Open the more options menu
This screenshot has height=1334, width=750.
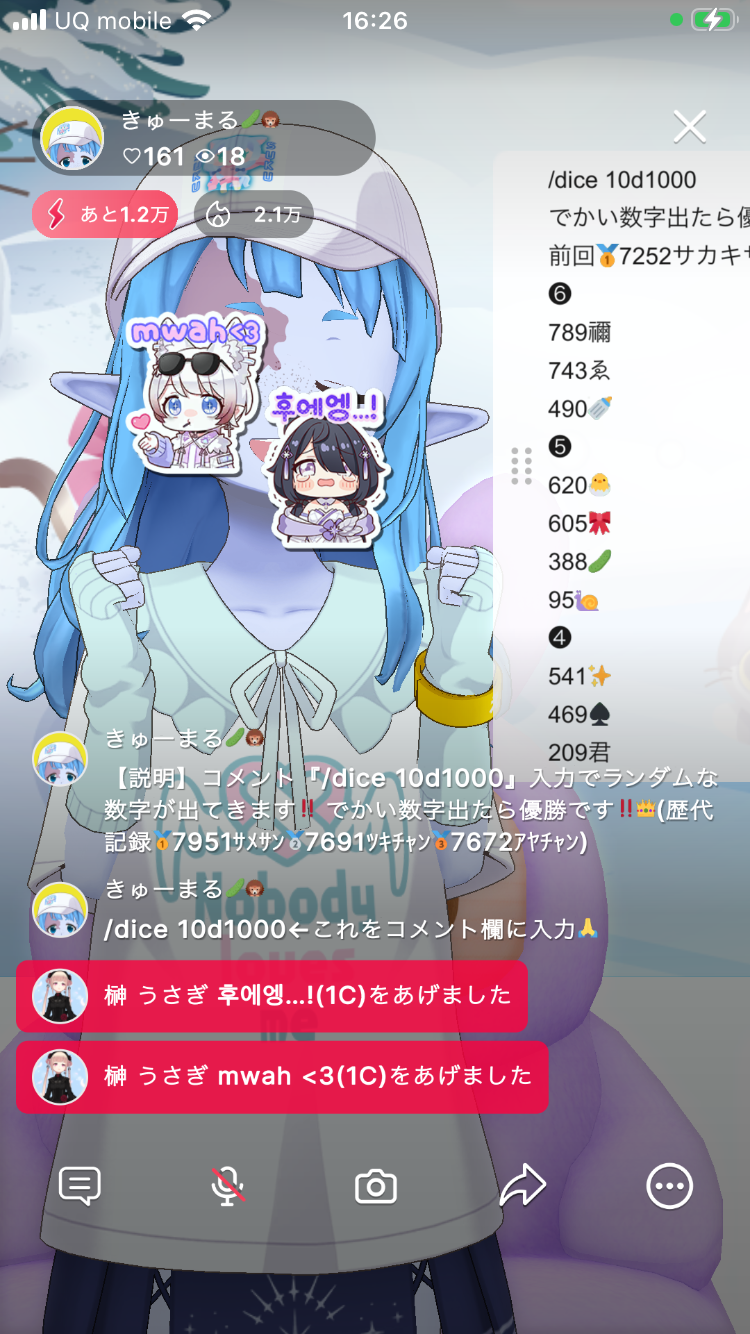669,1187
